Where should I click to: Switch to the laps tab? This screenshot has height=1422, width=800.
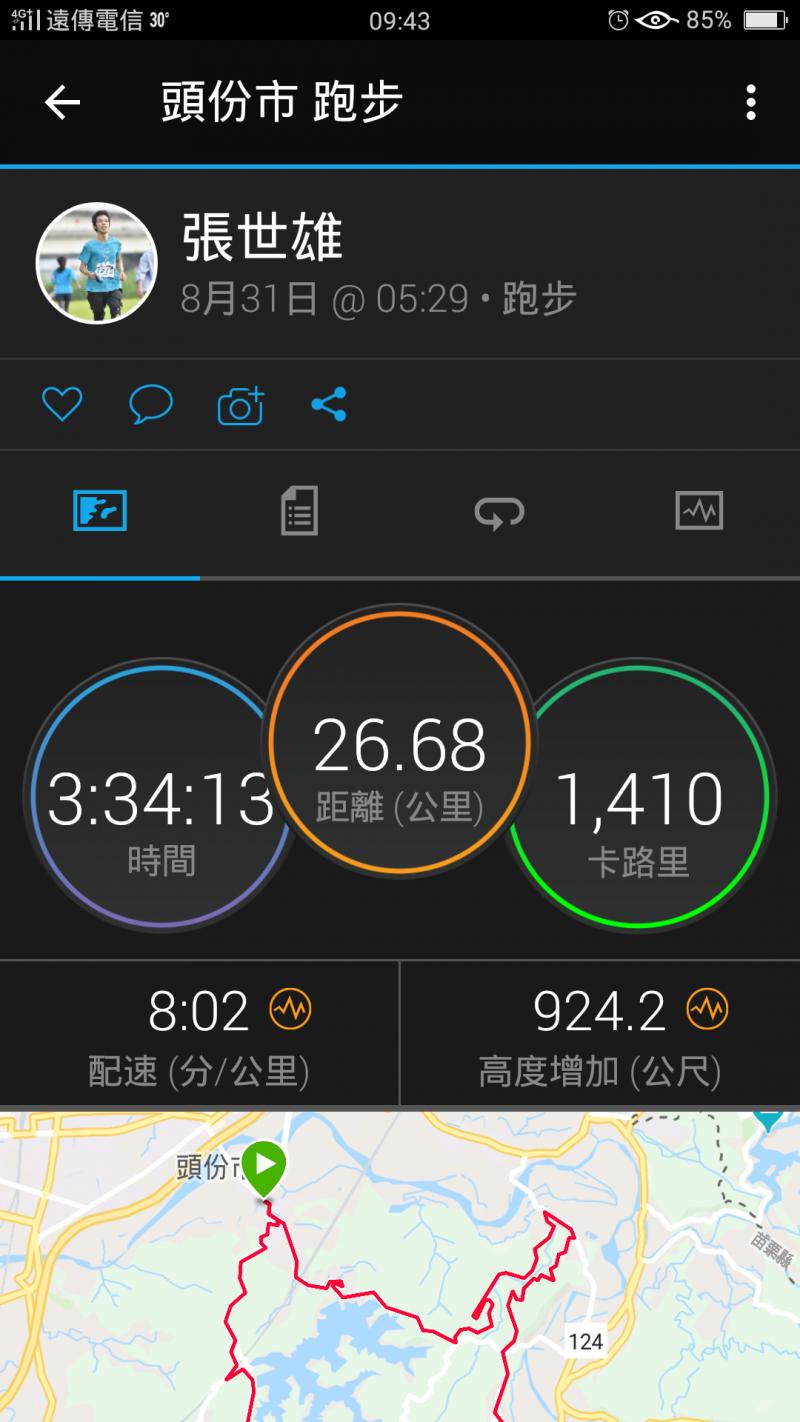pos(499,511)
